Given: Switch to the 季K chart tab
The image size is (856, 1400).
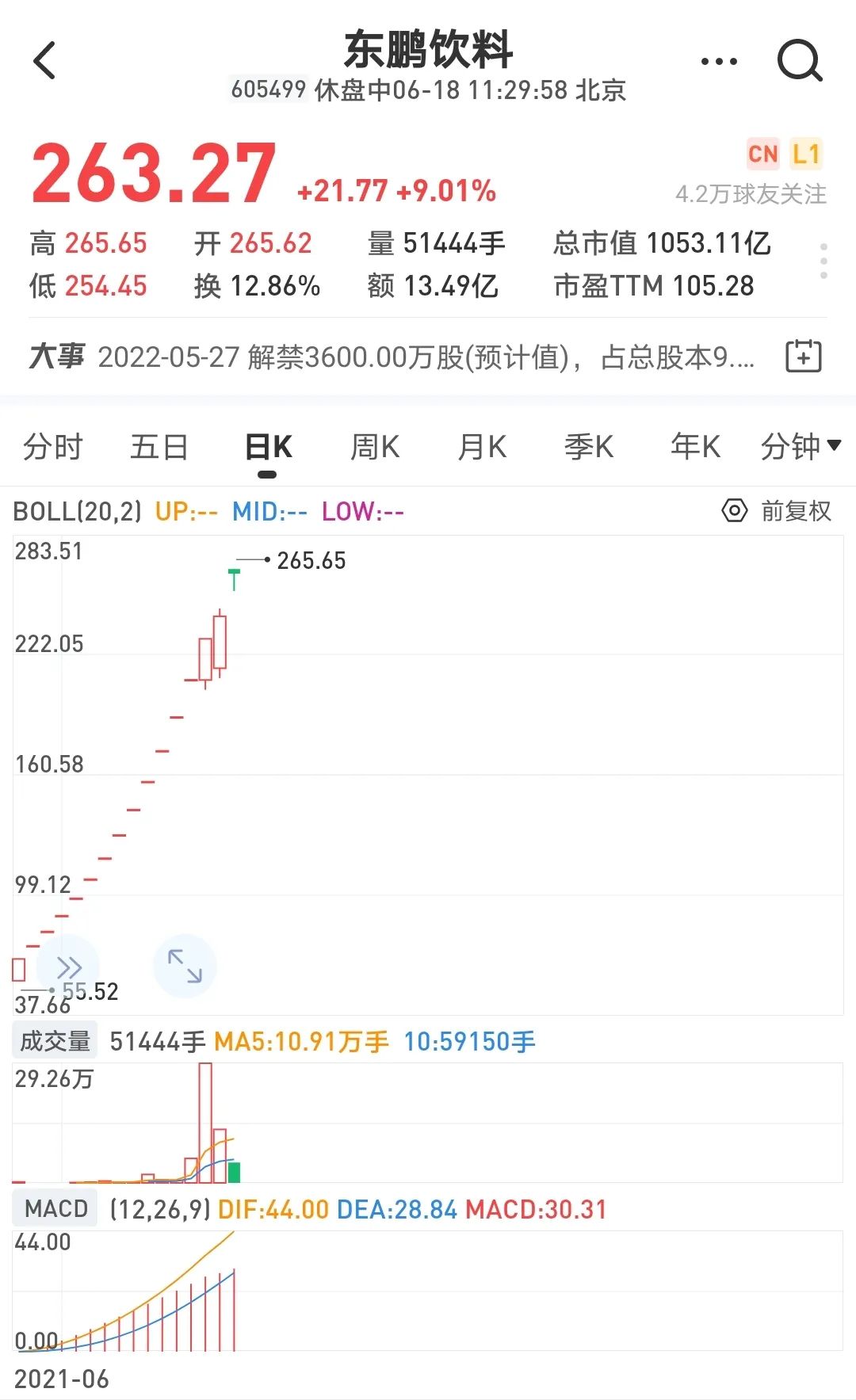Looking at the screenshot, I should 589,447.
